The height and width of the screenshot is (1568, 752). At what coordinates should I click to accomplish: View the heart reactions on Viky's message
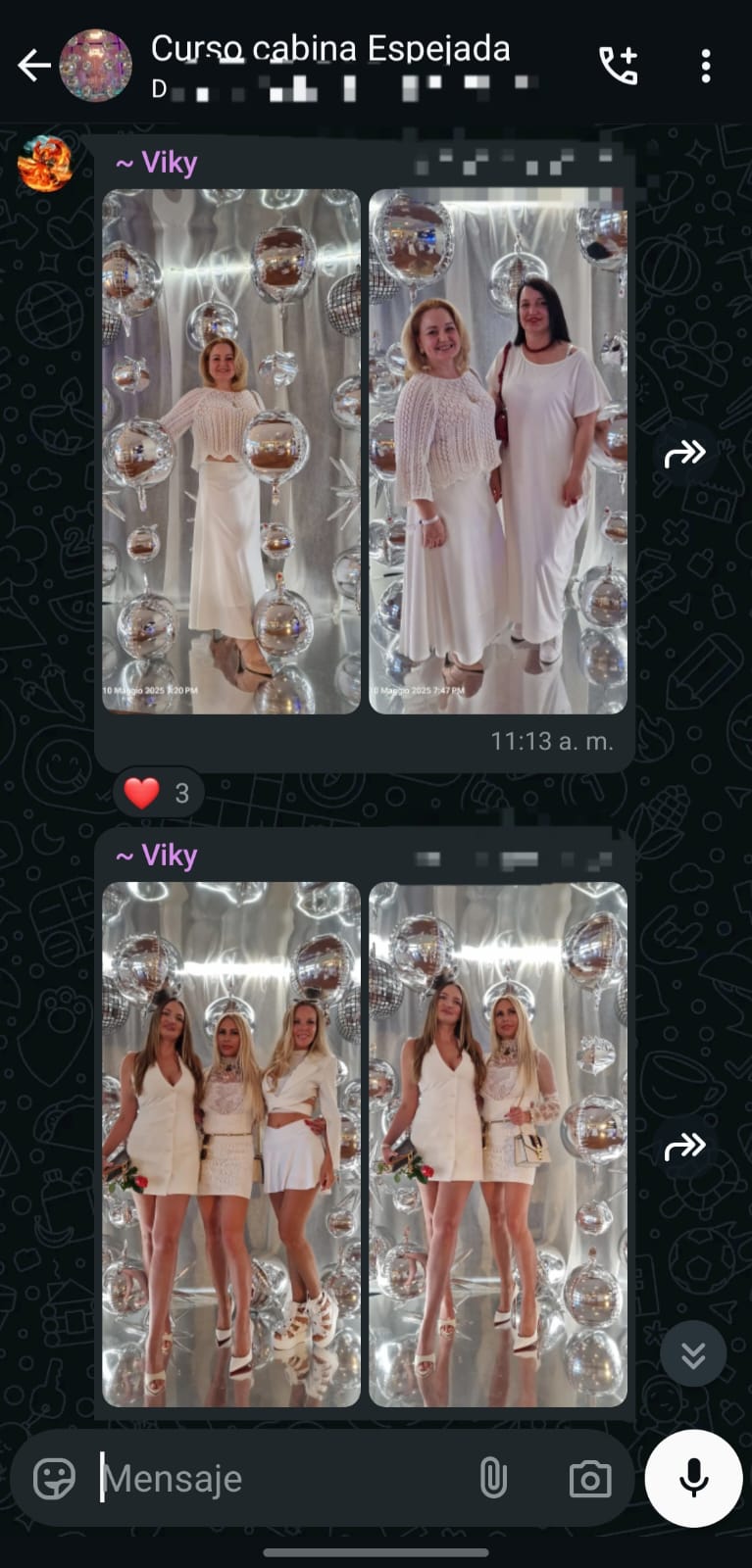point(159,793)
